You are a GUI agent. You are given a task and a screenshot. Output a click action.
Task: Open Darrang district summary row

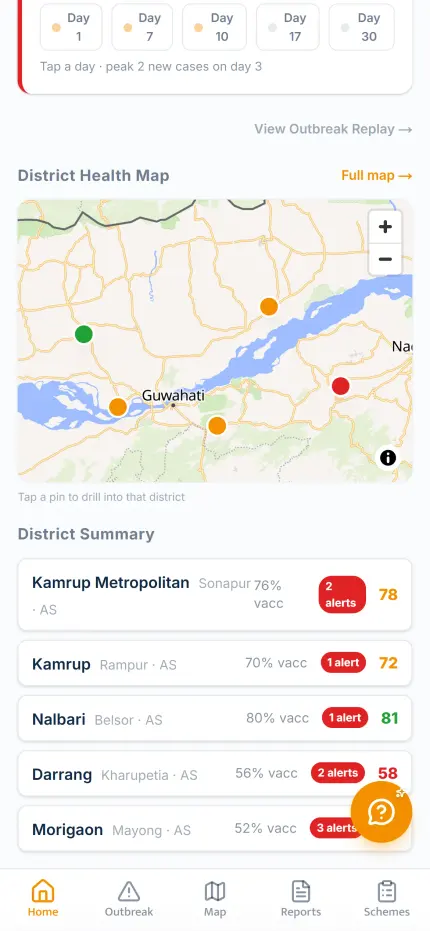tap(214, 773)
